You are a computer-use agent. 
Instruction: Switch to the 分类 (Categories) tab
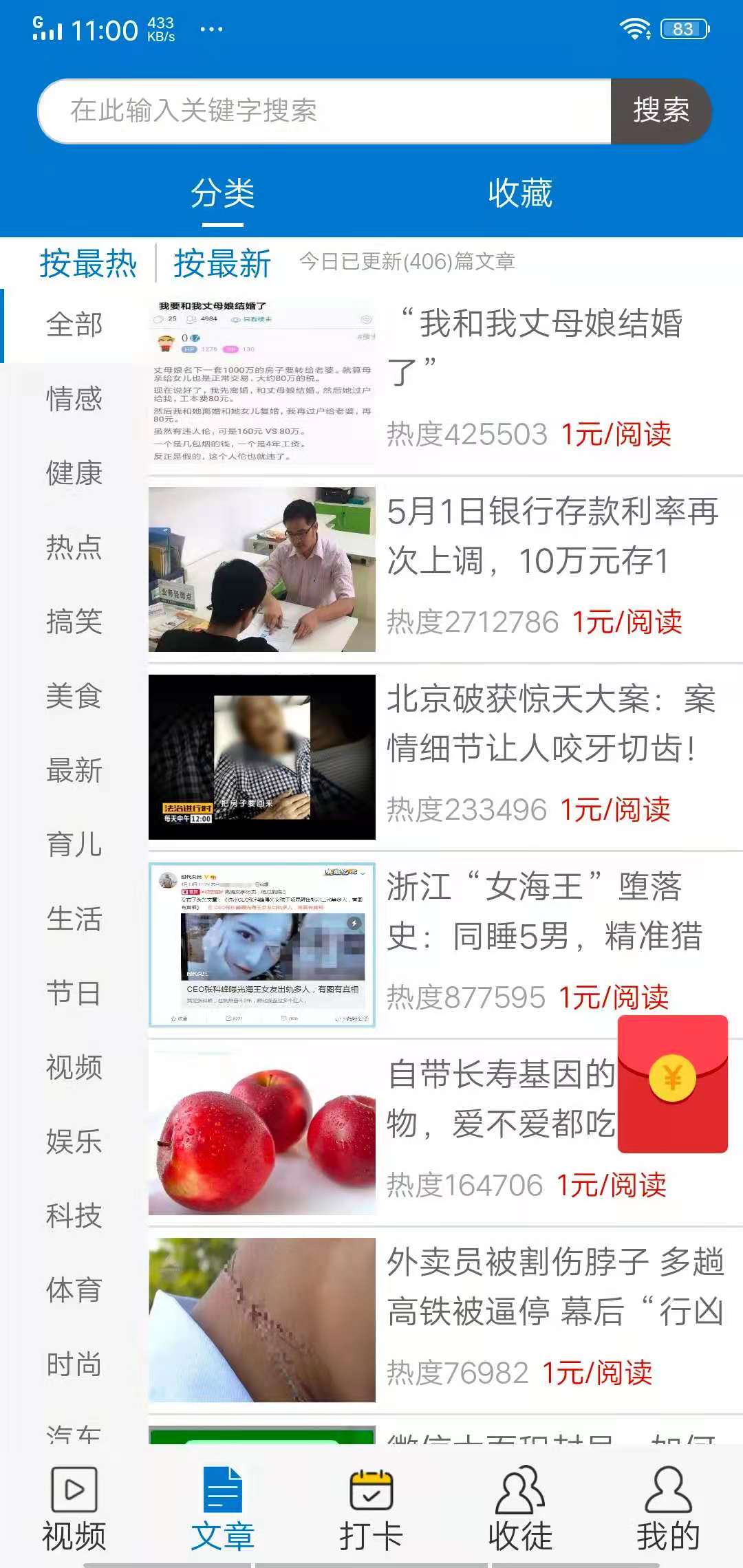point(224,195)
